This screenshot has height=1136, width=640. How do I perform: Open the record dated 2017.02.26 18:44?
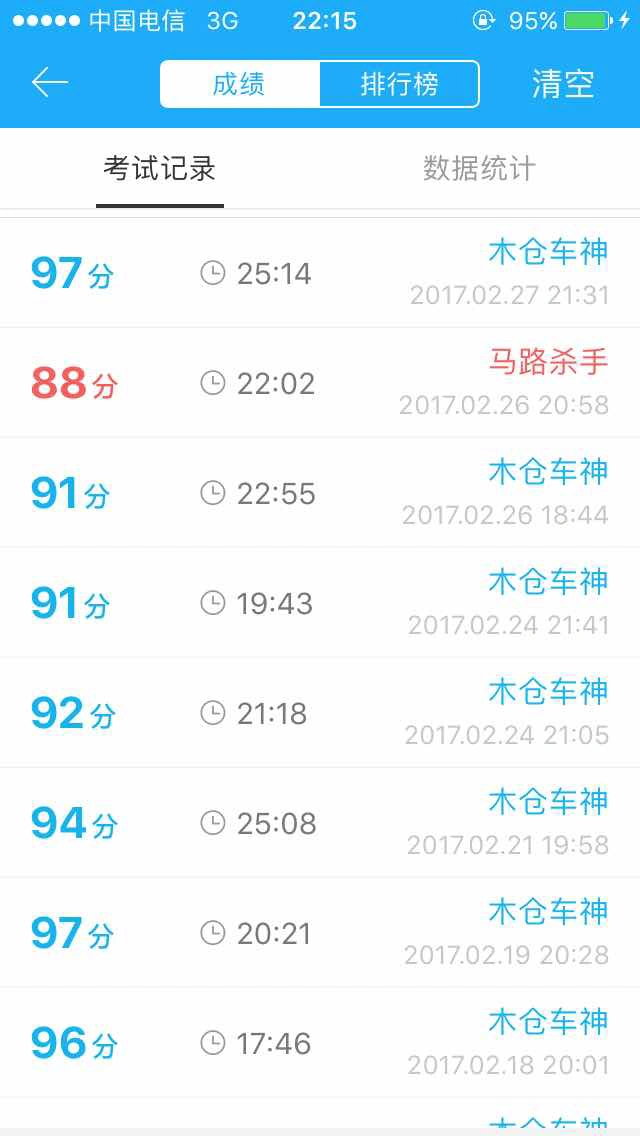click(320, 493)
